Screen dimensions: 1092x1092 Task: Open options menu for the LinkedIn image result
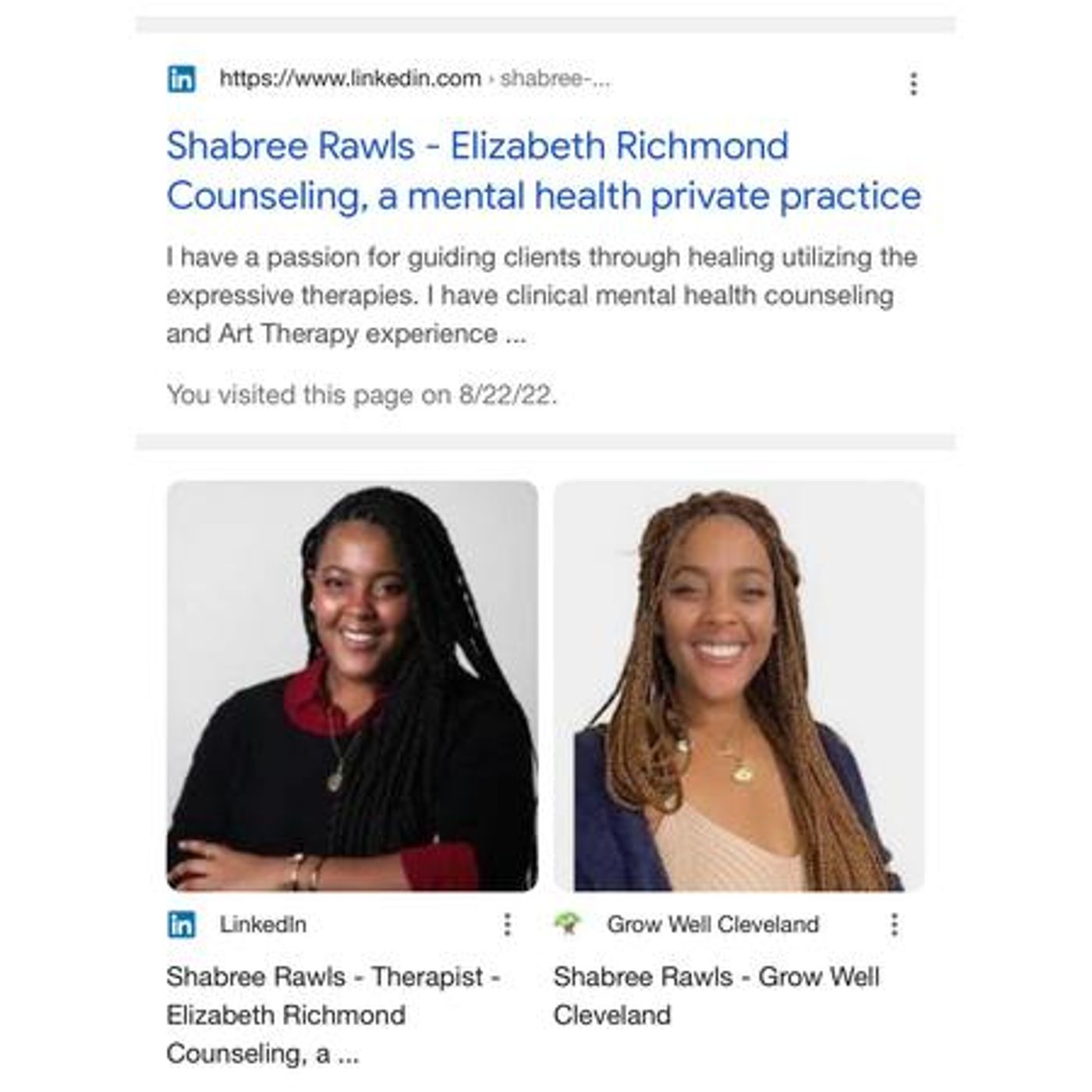click(x=507, y=925)
